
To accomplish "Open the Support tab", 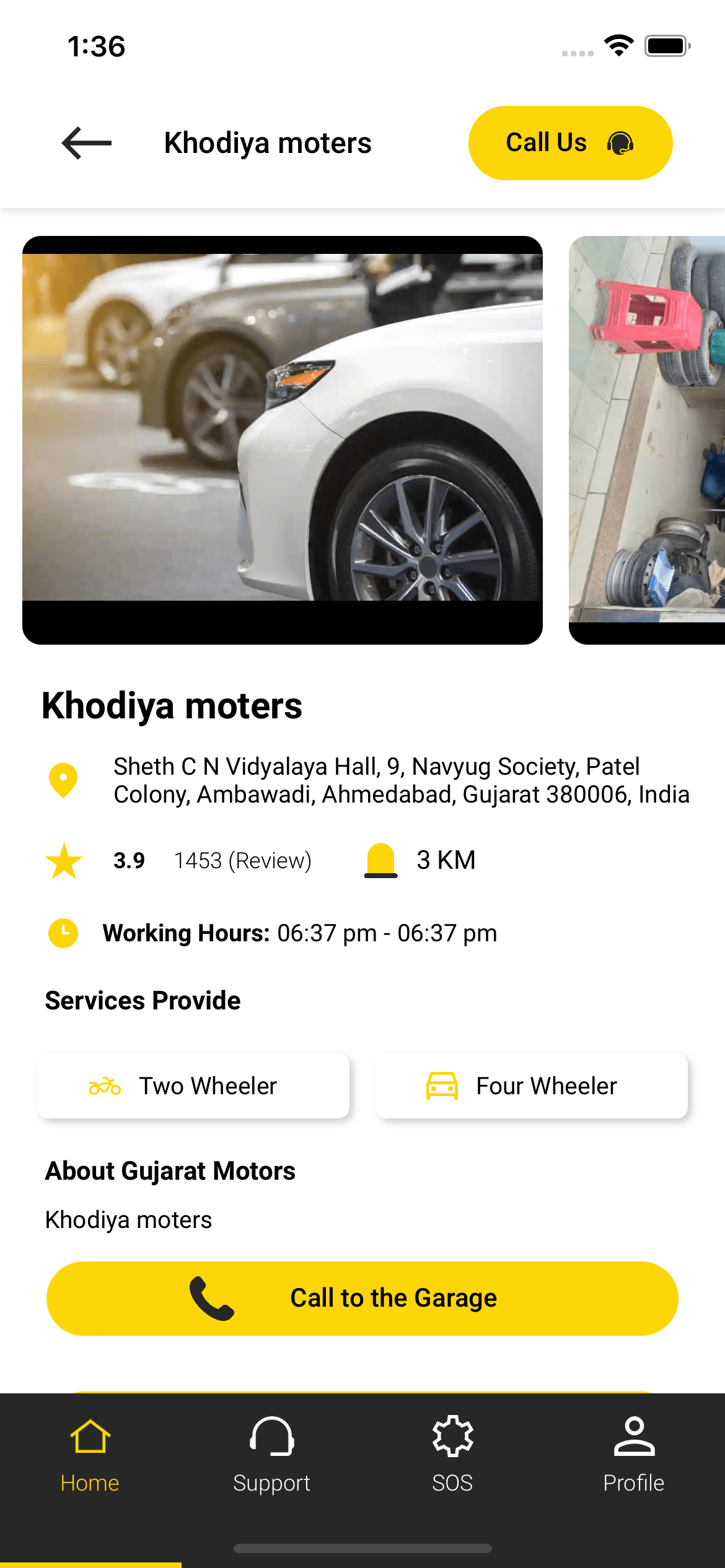I will pos(271,1455).
